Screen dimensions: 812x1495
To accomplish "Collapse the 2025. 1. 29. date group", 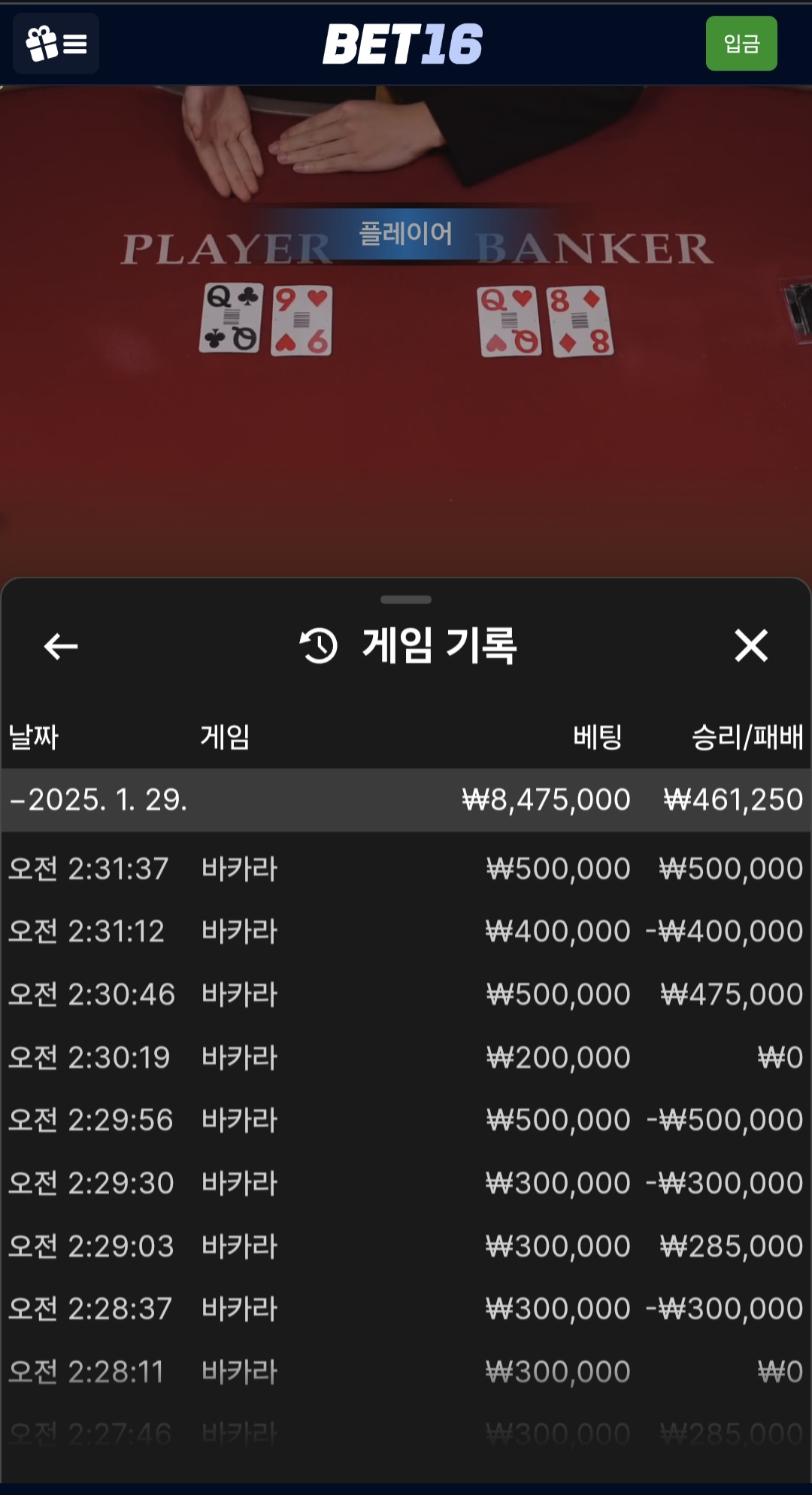I will (98, 800).
